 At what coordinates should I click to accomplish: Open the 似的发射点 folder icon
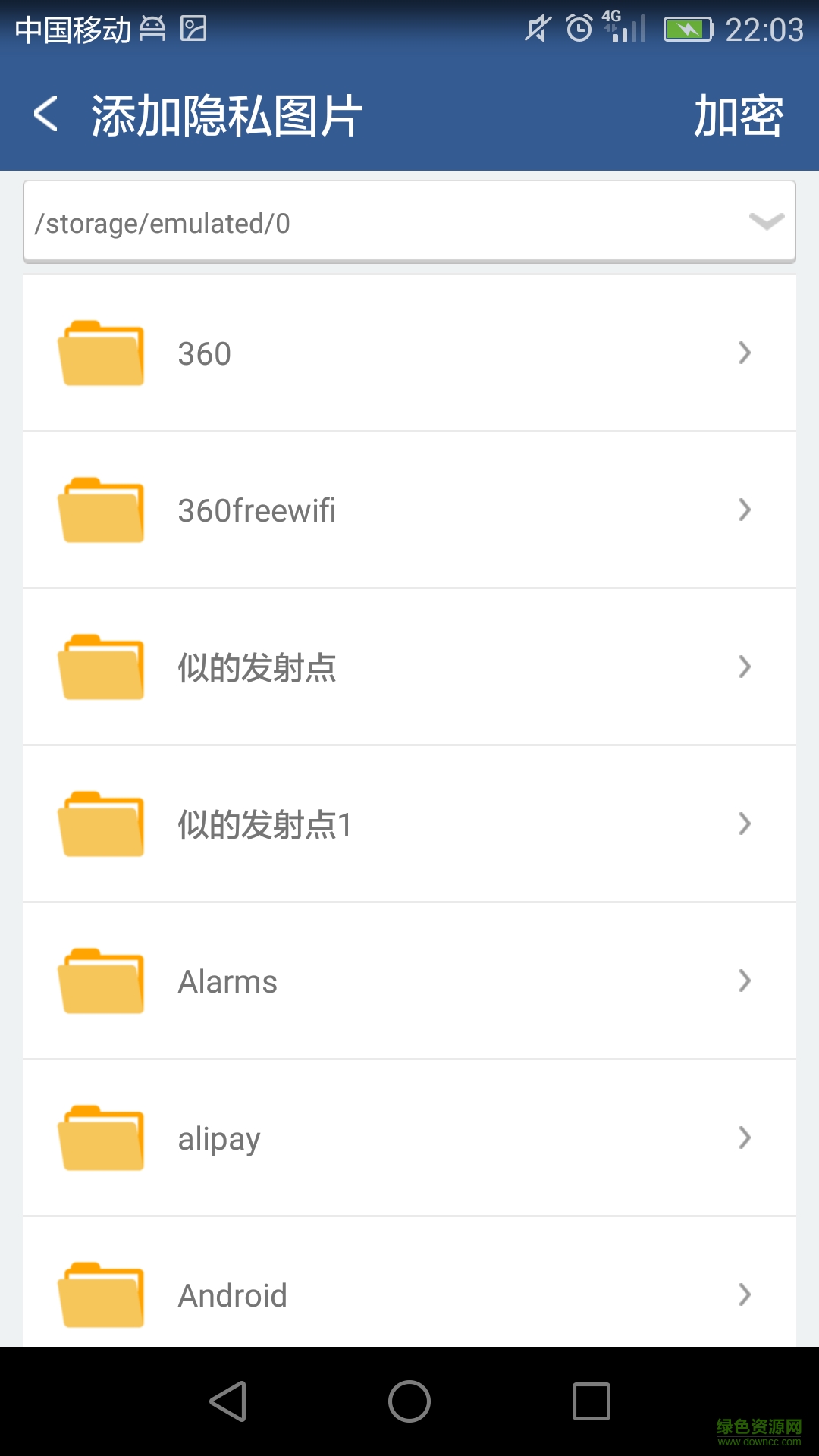(99, 667)
